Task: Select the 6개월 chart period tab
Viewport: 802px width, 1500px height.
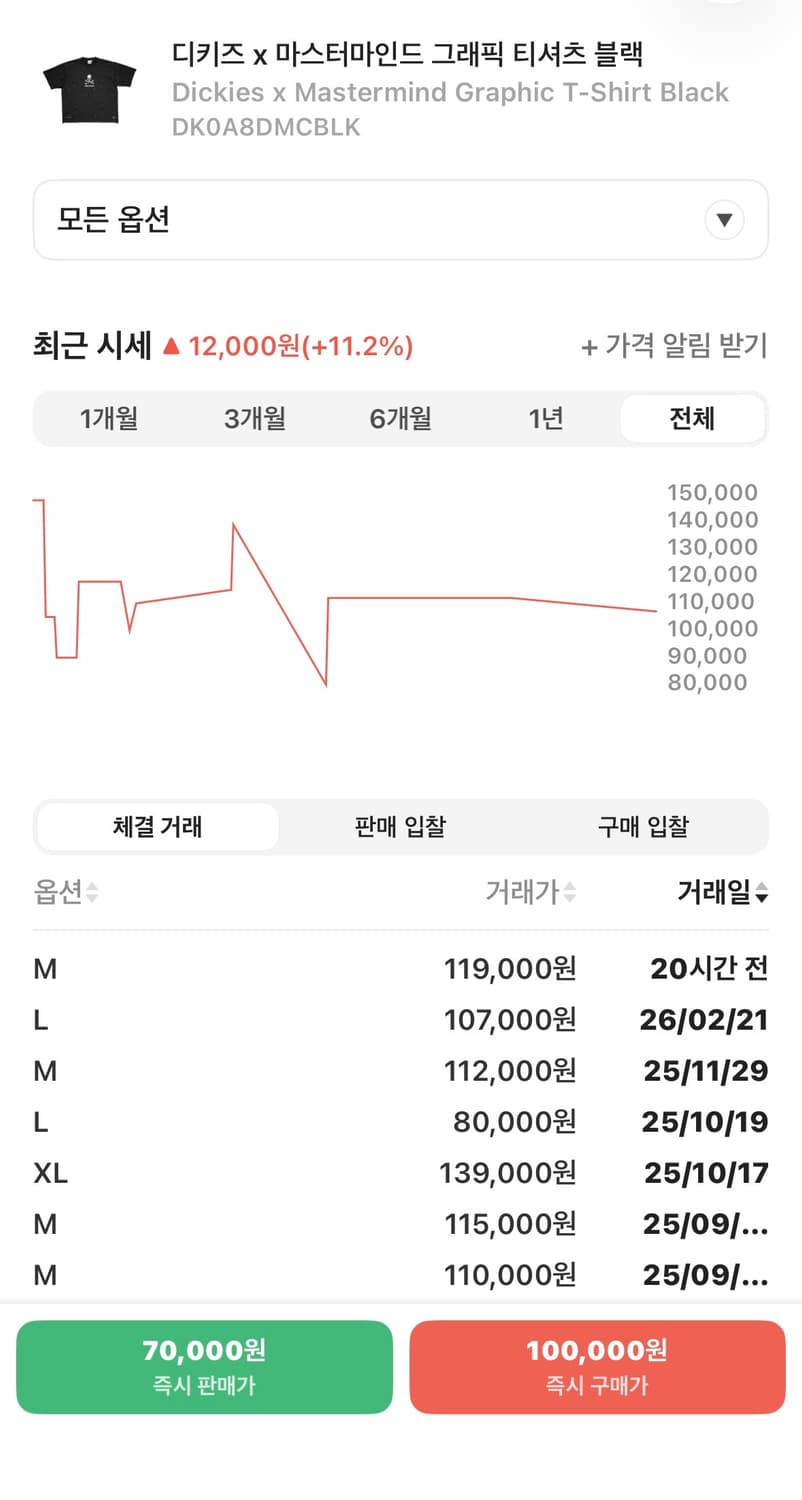Action: click(399, 419)
